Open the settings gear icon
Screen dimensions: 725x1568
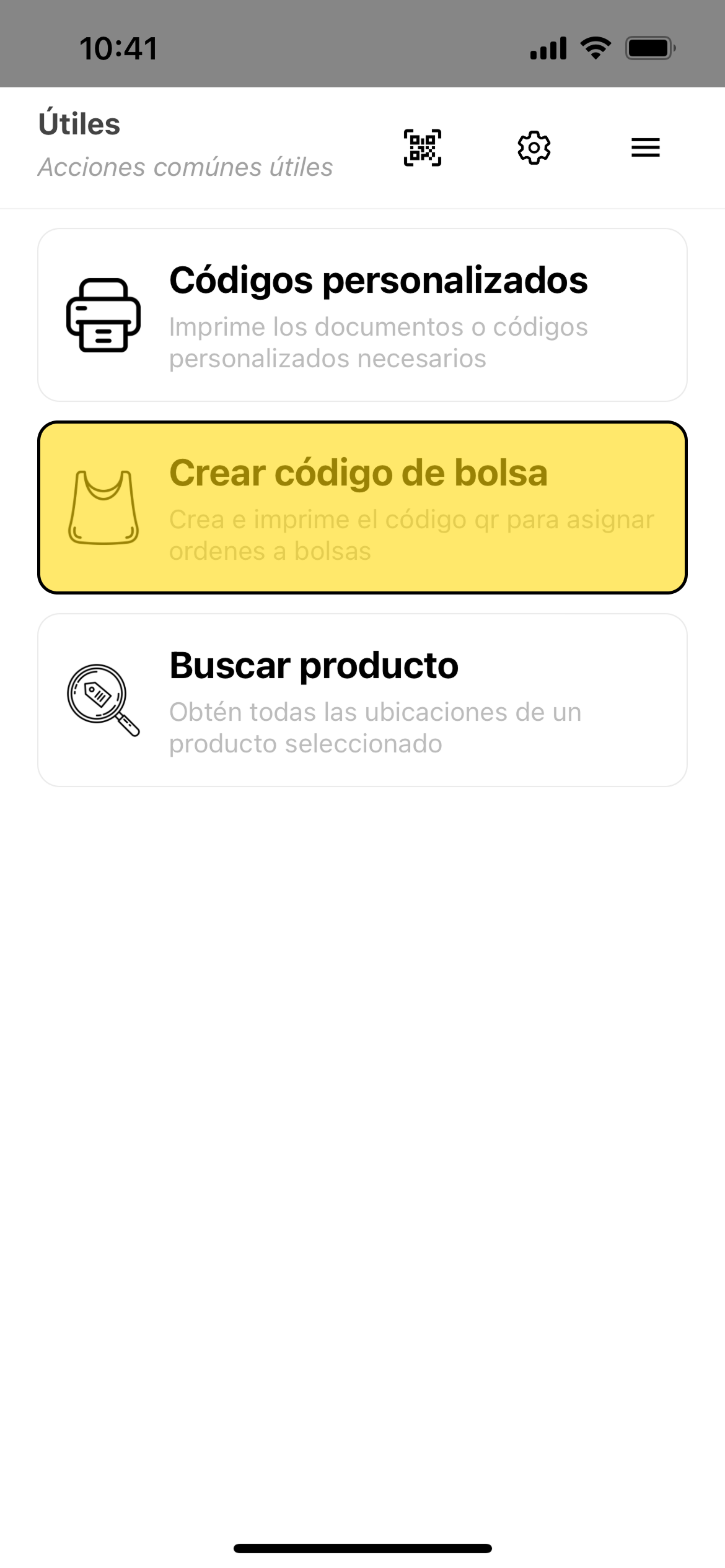(x=534, y=147)
